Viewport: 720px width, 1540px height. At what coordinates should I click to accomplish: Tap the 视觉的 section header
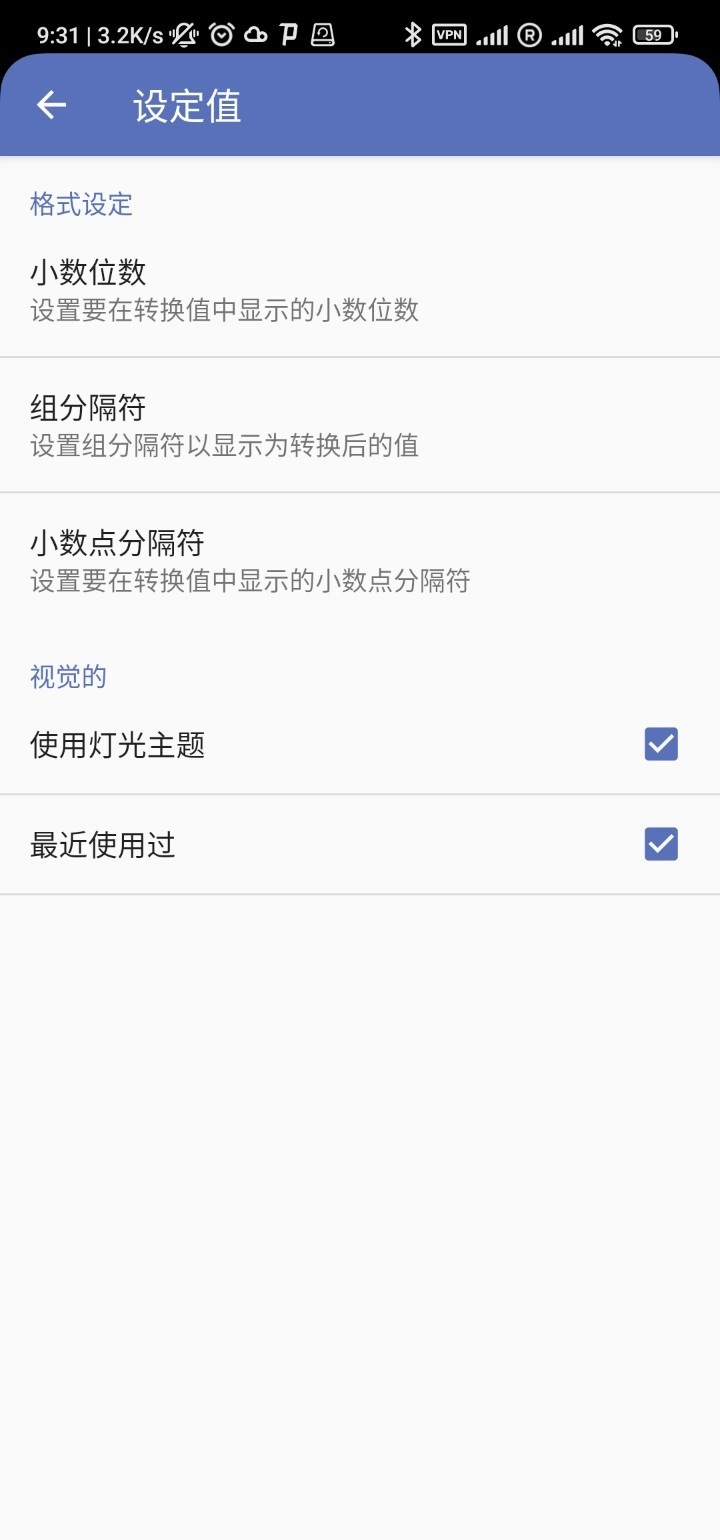(66, 676)
